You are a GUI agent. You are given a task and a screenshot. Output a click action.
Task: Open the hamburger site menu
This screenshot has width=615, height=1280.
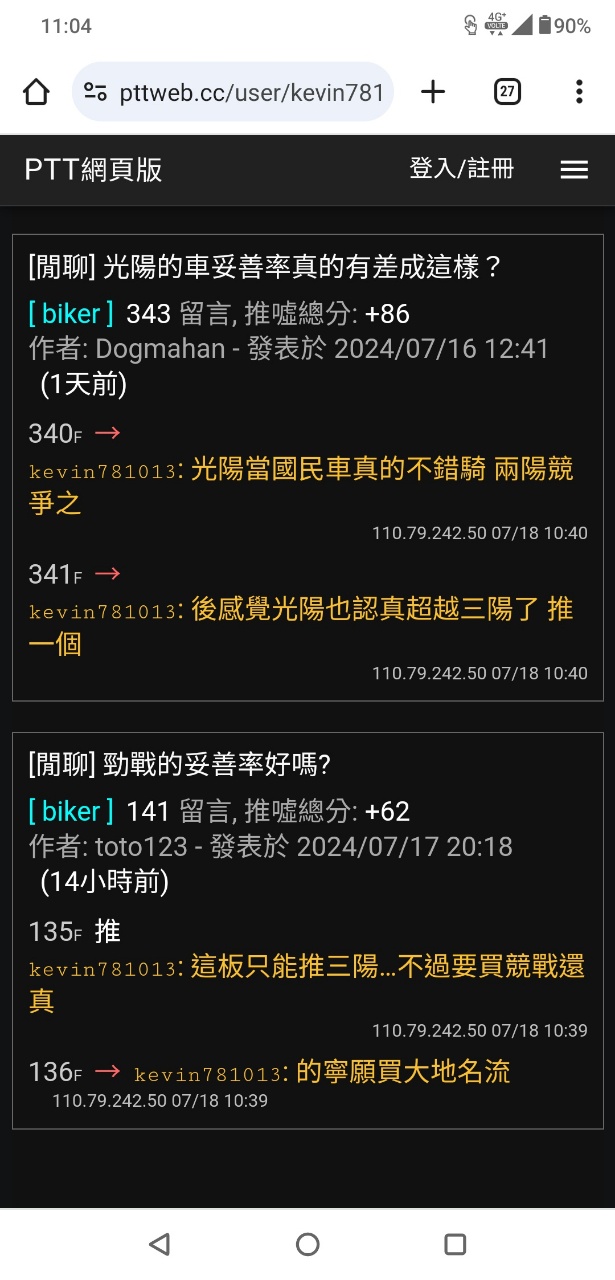click(574, 170)
